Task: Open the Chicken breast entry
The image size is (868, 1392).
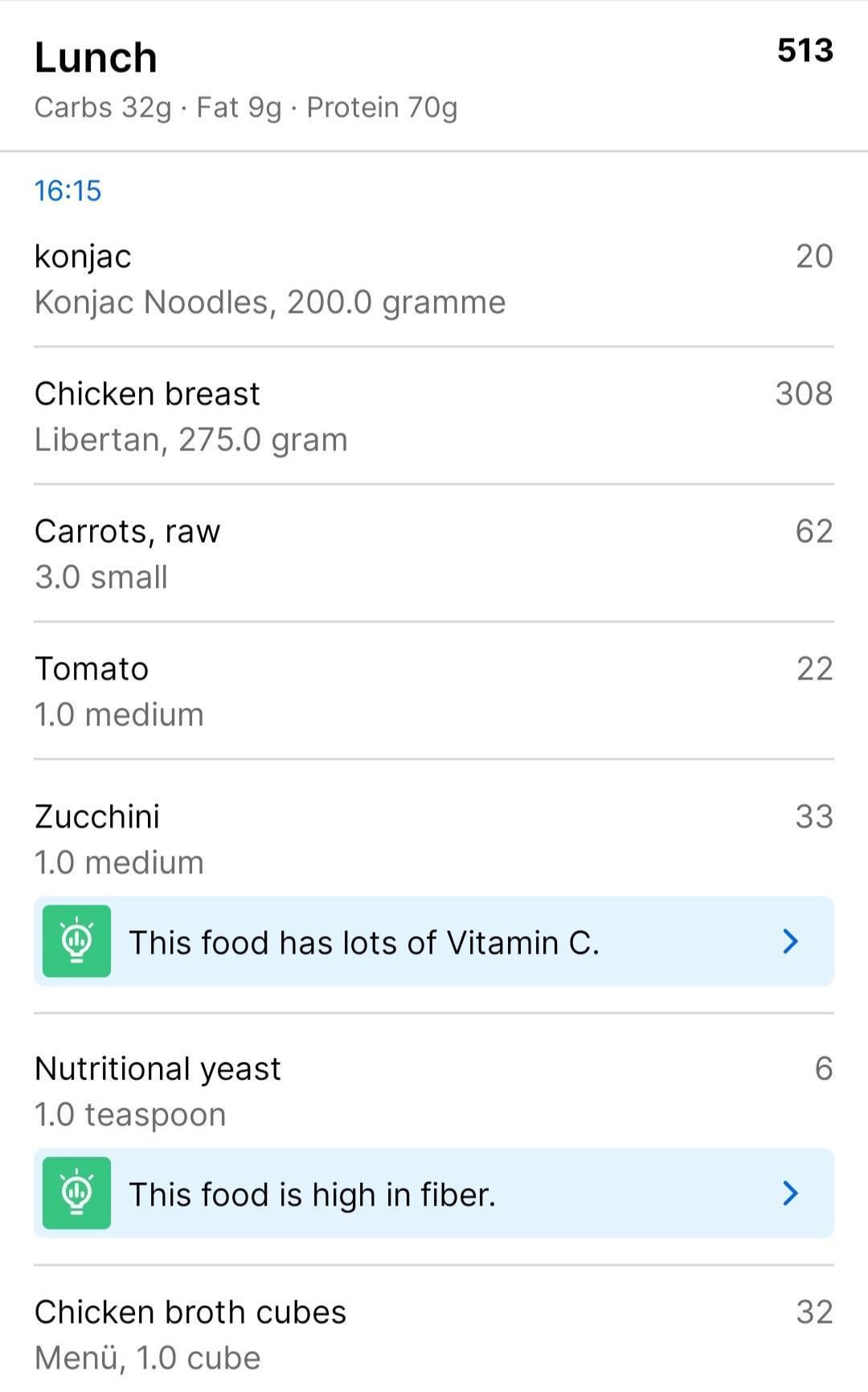Action: 434,417
